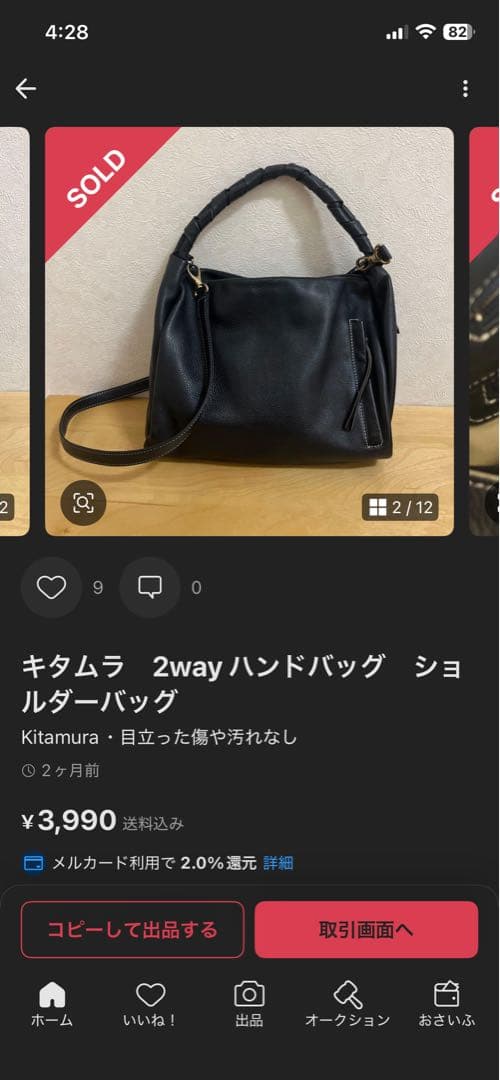This screenshot has width=500, height=1080.
Task: Open the 2 / 12 photo grid view
Action: tap(401, 508)
